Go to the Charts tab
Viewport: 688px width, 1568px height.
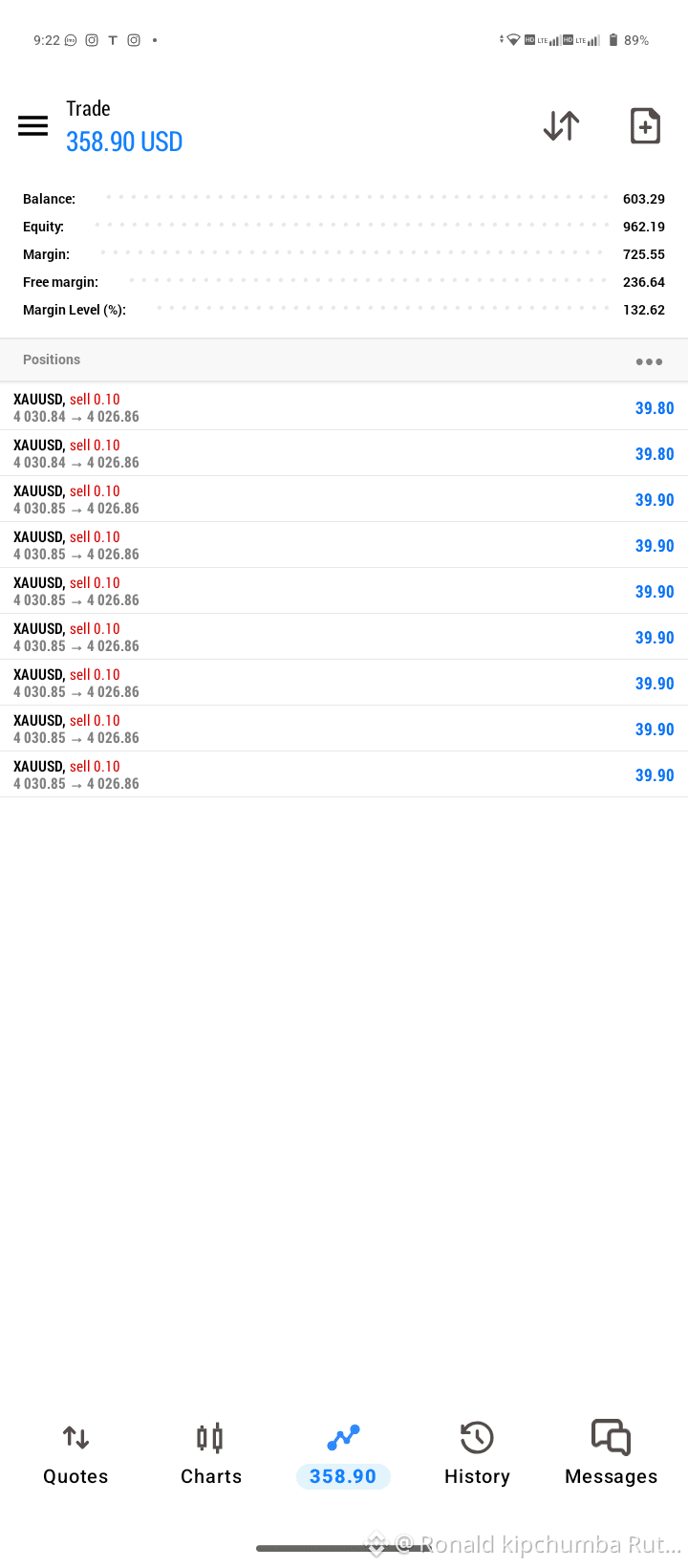[x=211, y=1455]
